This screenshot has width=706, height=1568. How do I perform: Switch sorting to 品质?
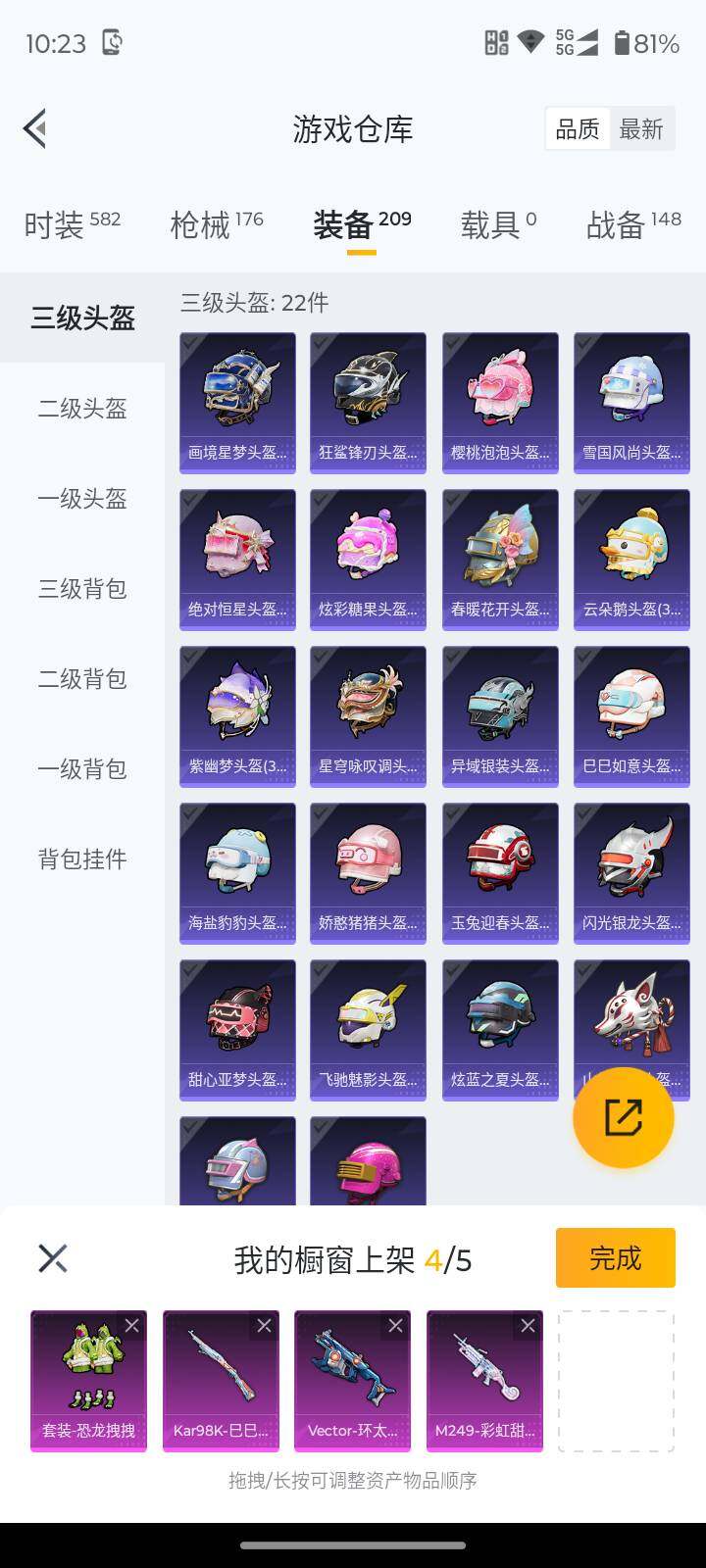[578, 128]
